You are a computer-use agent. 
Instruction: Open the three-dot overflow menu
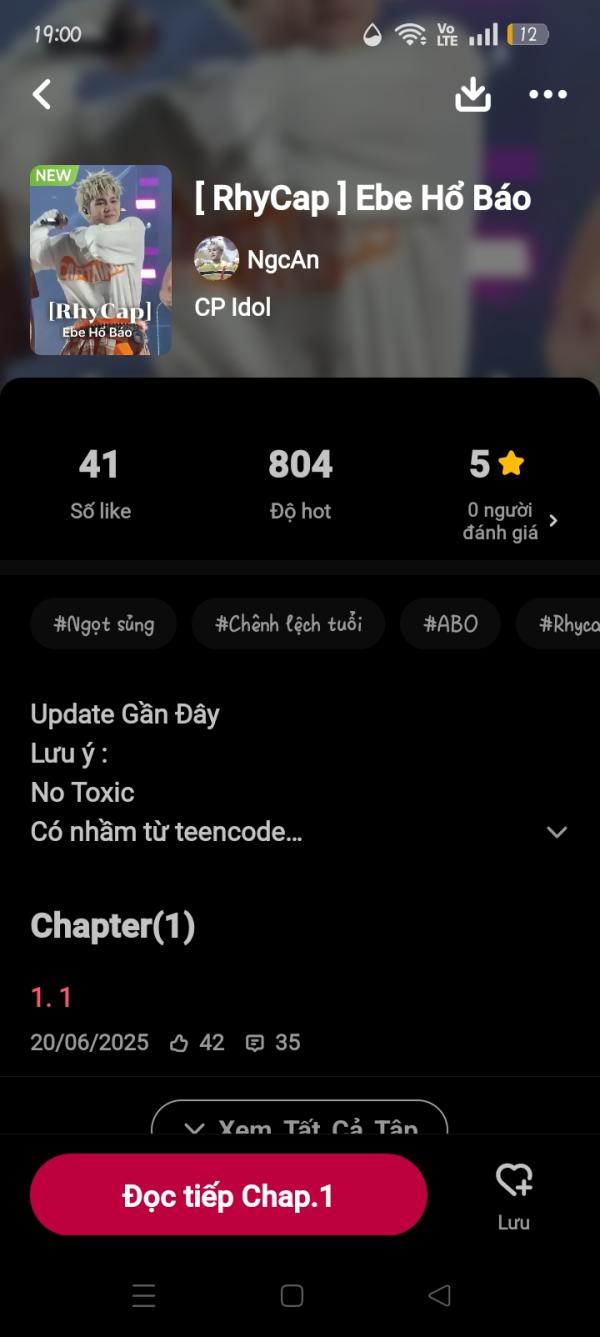pyautogui.click(x=548, y=95)
